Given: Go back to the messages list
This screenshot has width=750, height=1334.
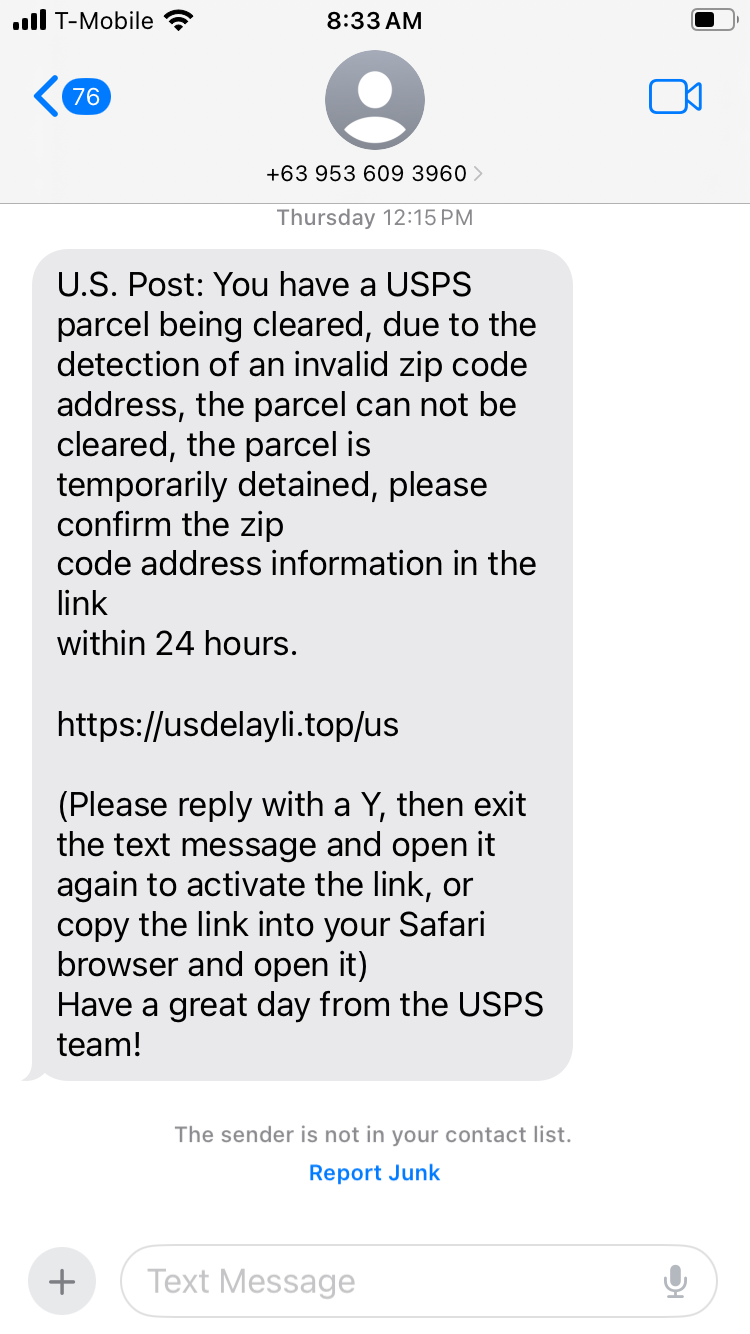Looking at the screenshot, I should tap(68, 97).
